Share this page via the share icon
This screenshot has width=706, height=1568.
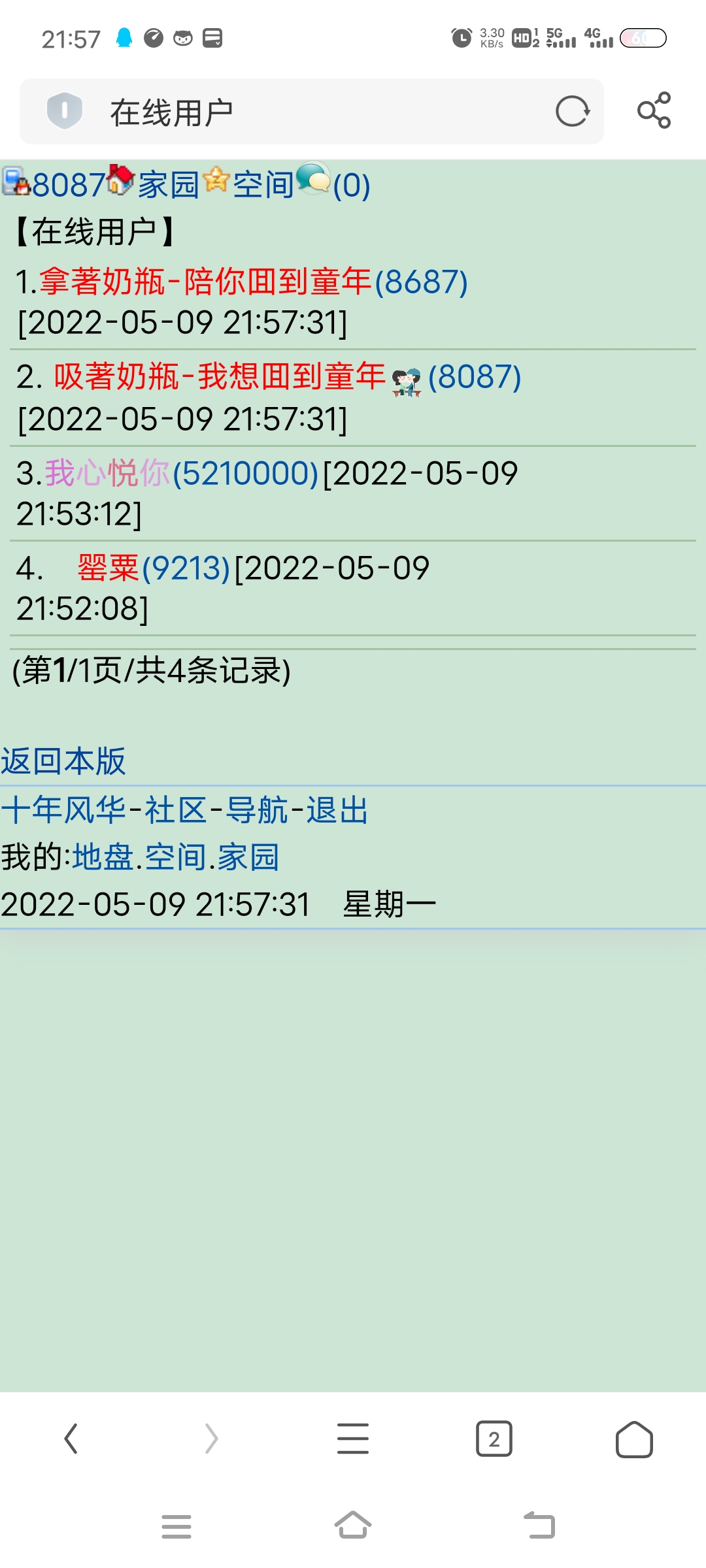coord(654,110)
